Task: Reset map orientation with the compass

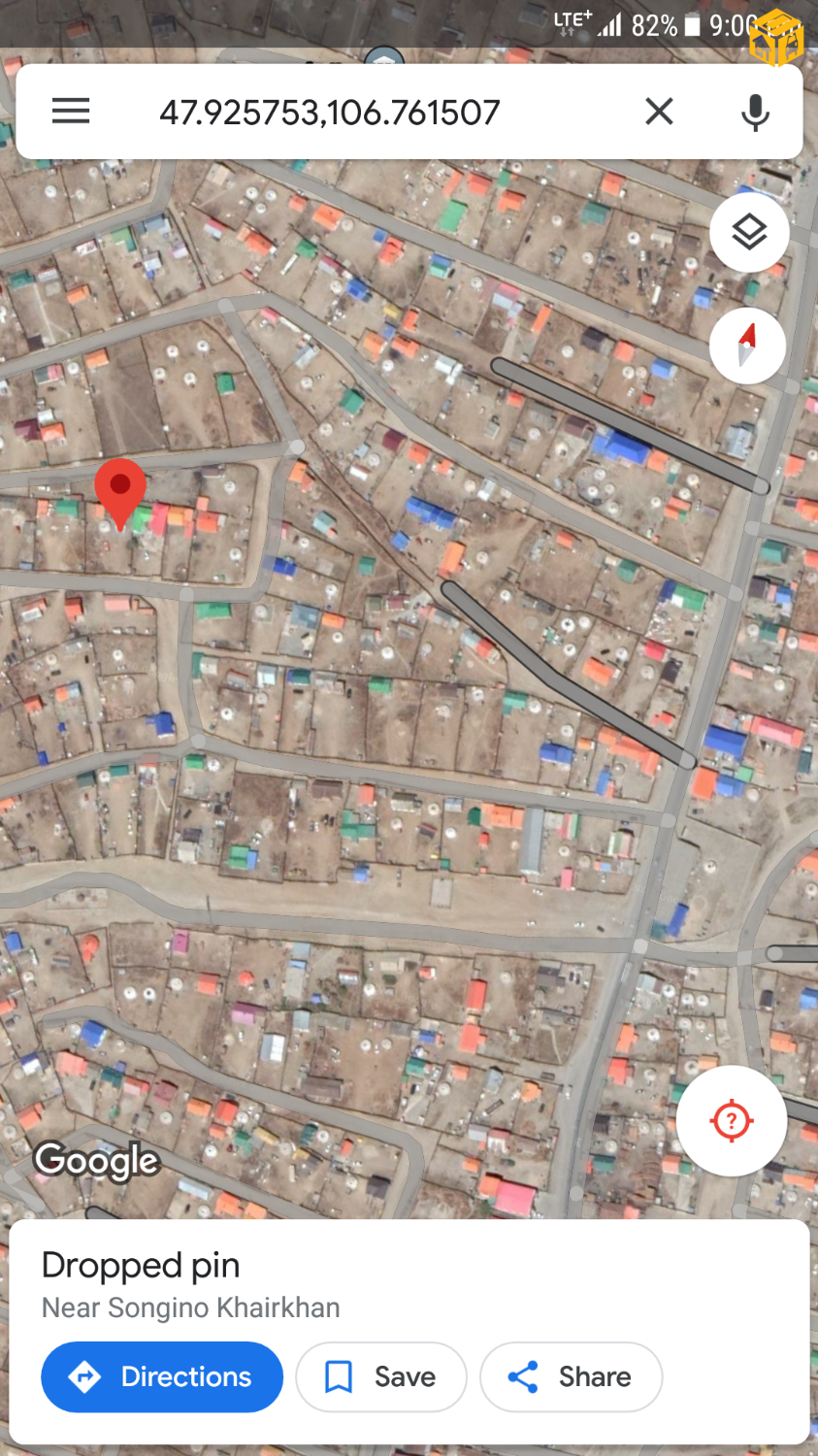Action: click(x=747, y=346)
